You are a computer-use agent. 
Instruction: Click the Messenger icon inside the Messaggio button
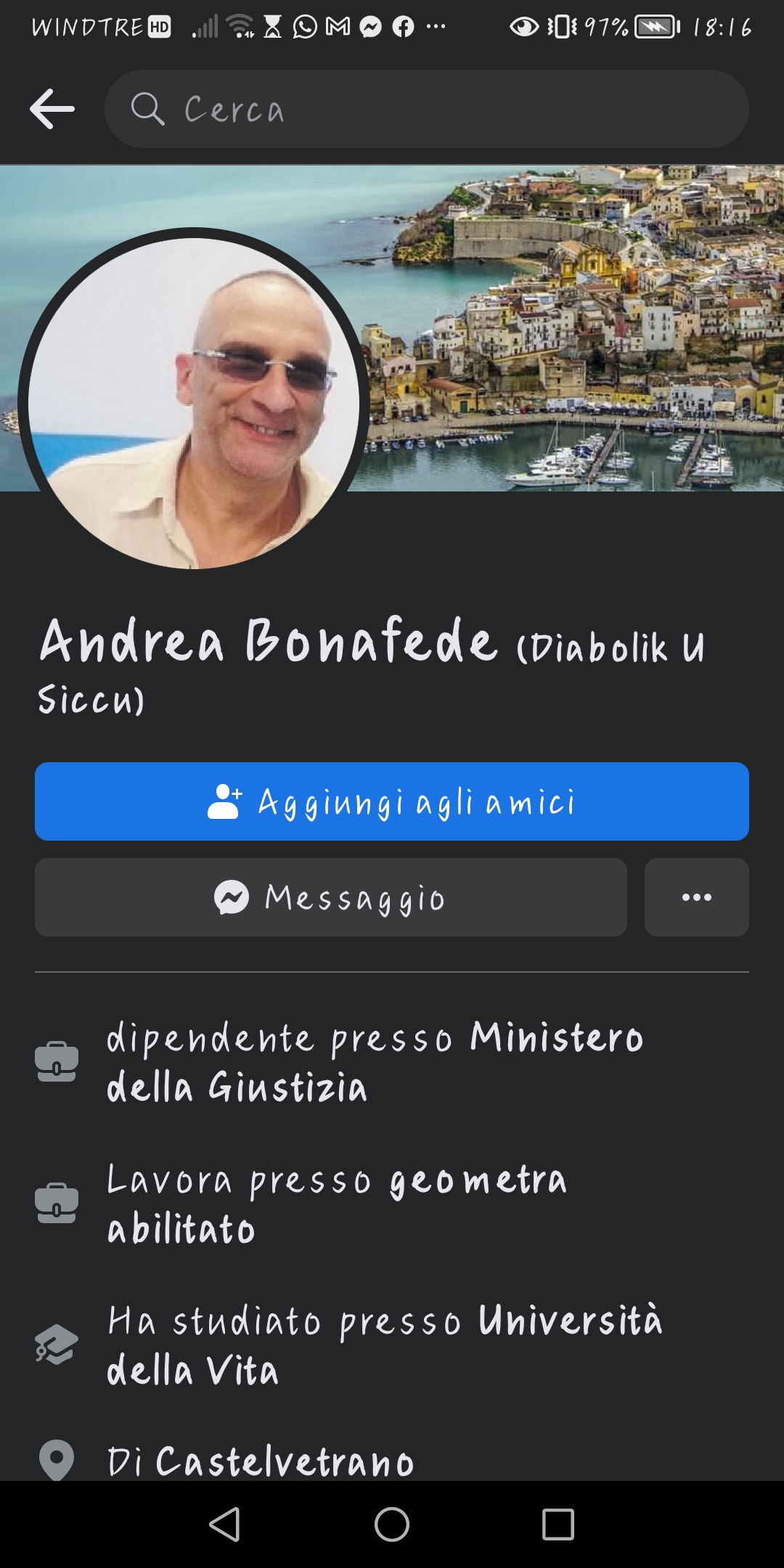tap(231, 898)
